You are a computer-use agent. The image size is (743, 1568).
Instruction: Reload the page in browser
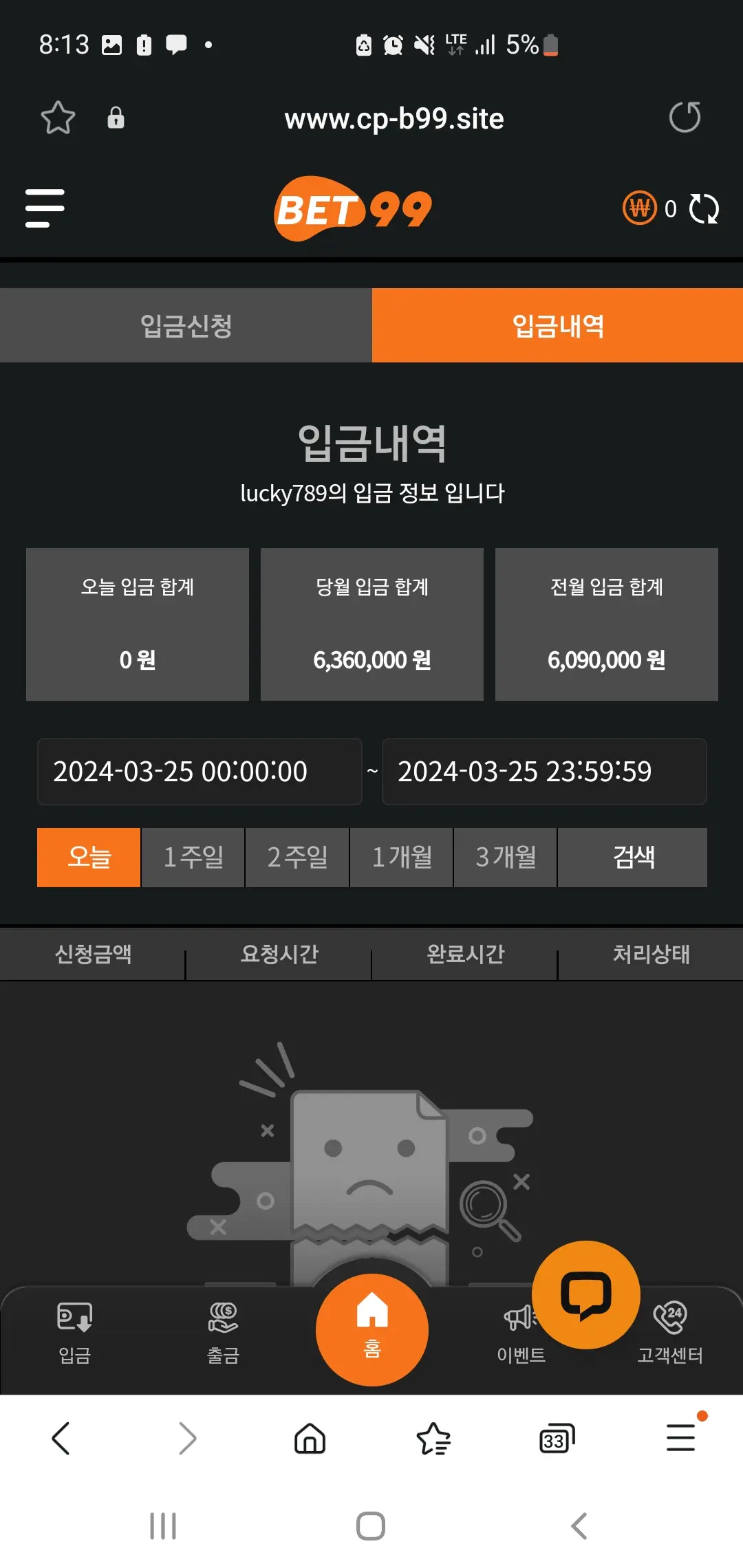(685, 118)
